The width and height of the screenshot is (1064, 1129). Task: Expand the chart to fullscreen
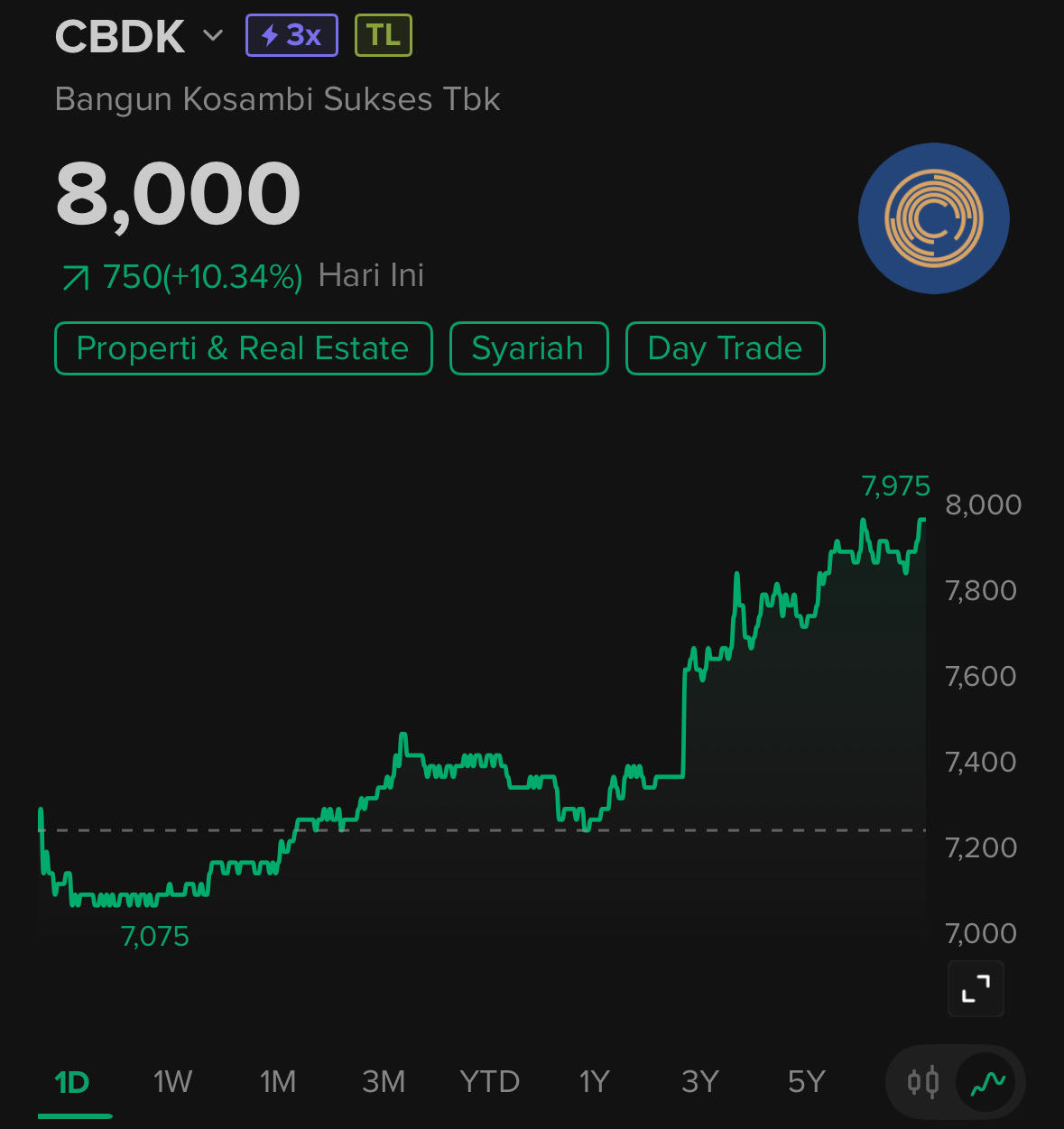pos(976,989)
